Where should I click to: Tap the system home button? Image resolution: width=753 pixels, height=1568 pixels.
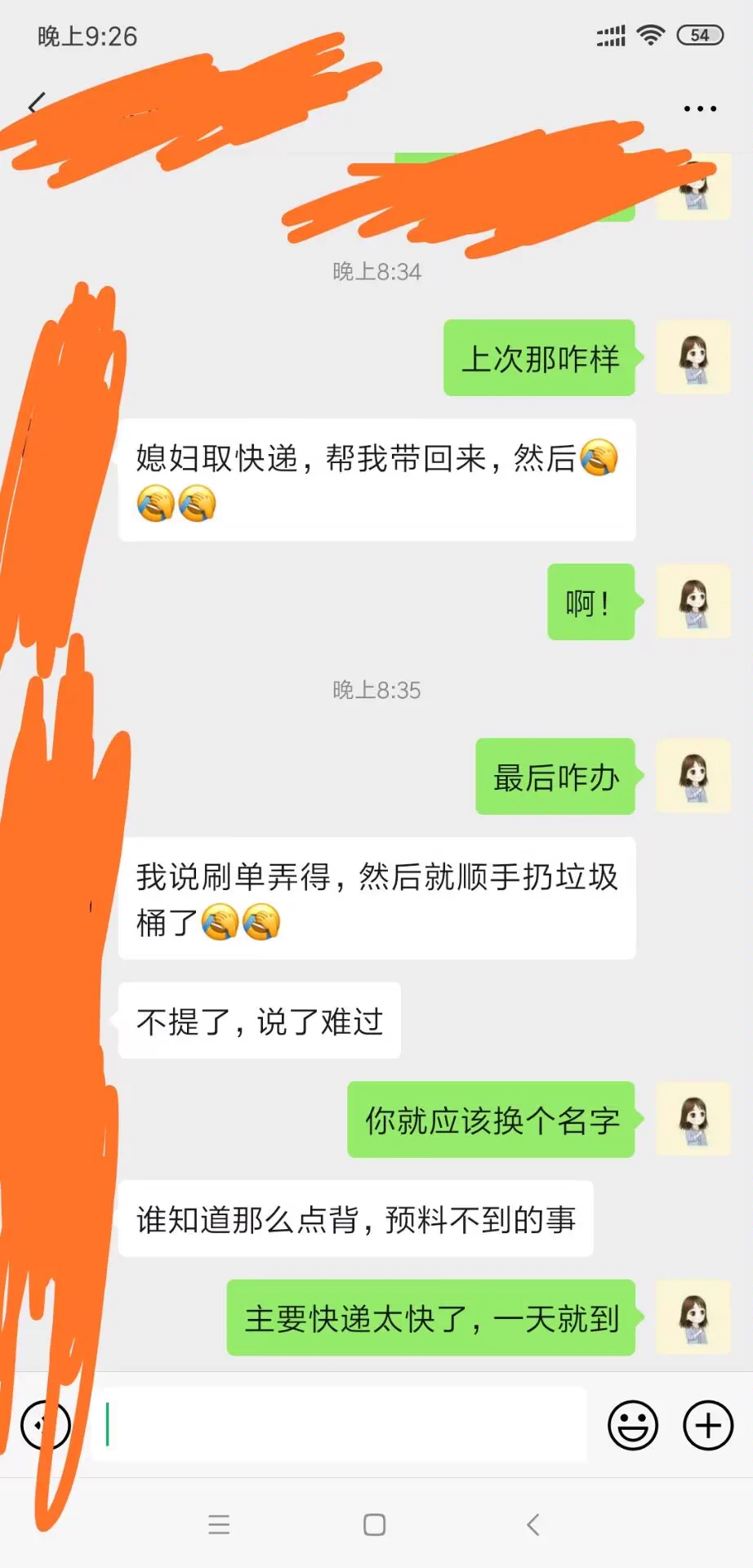click(375, 1525)
